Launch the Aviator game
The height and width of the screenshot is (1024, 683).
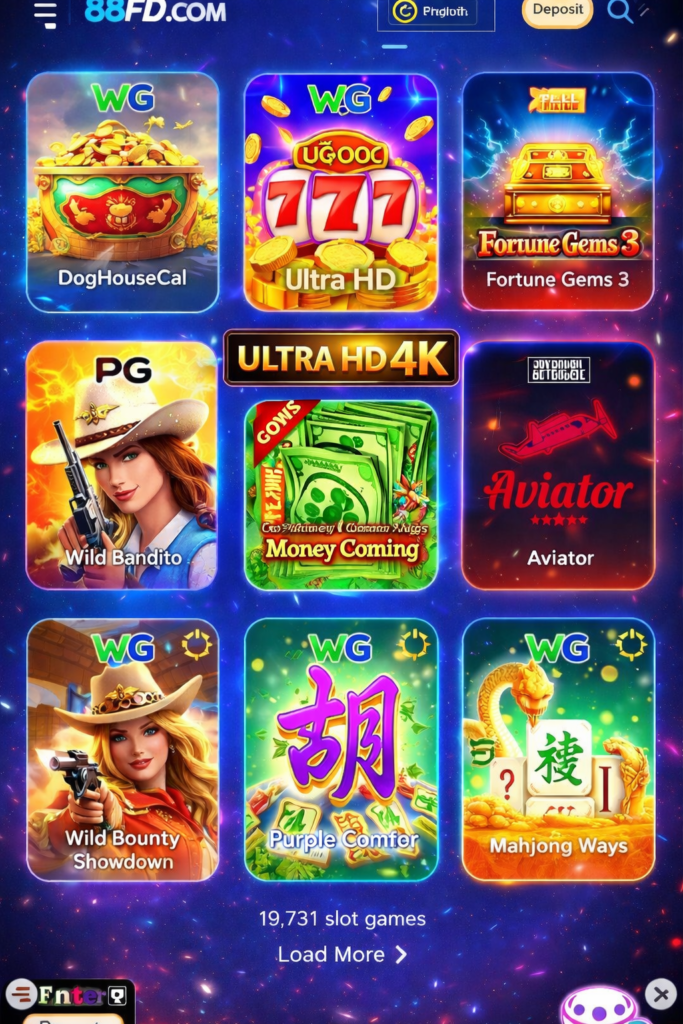tap(559, 465)
